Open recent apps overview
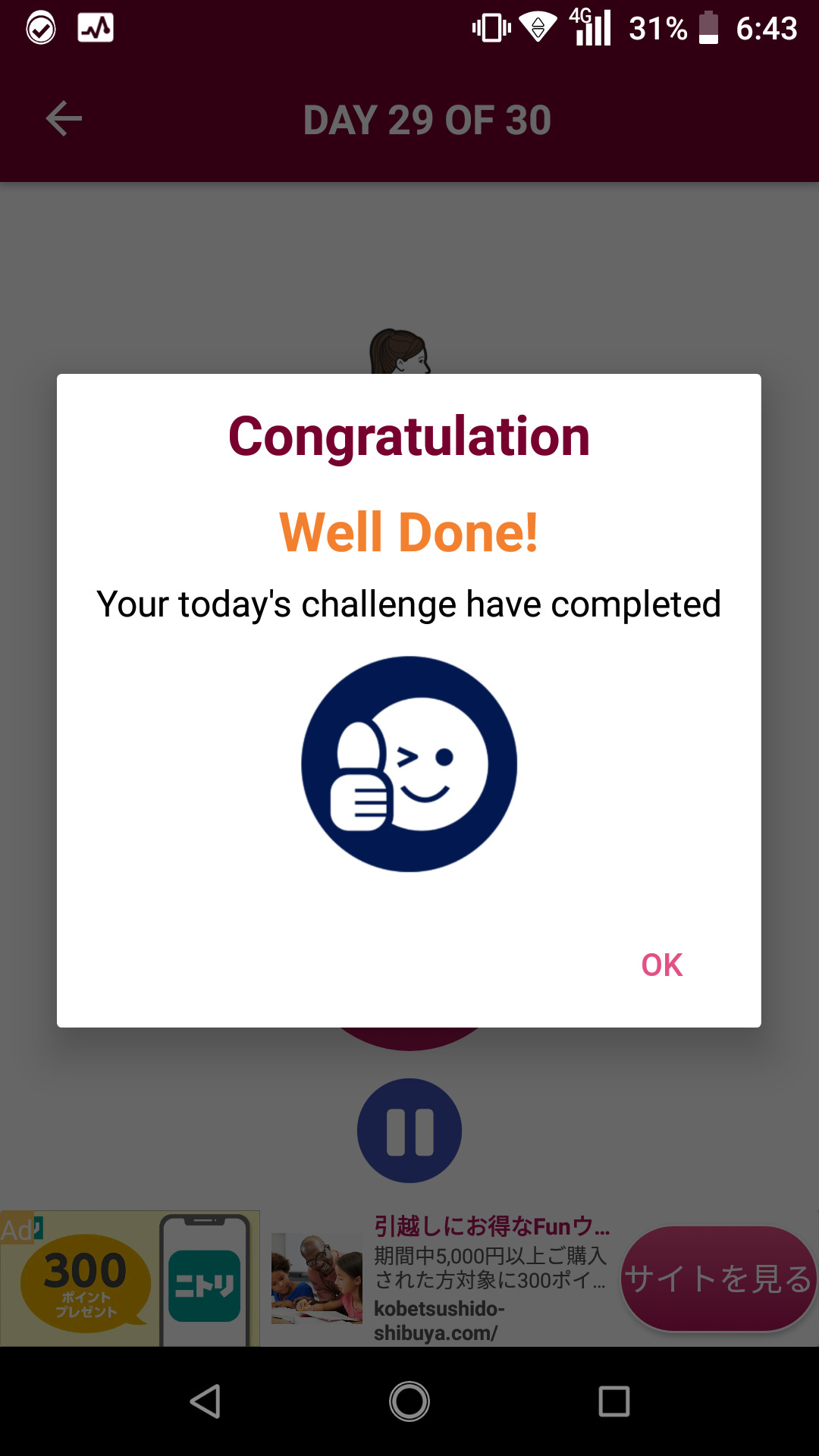819x1456 pixels. 613,1401
